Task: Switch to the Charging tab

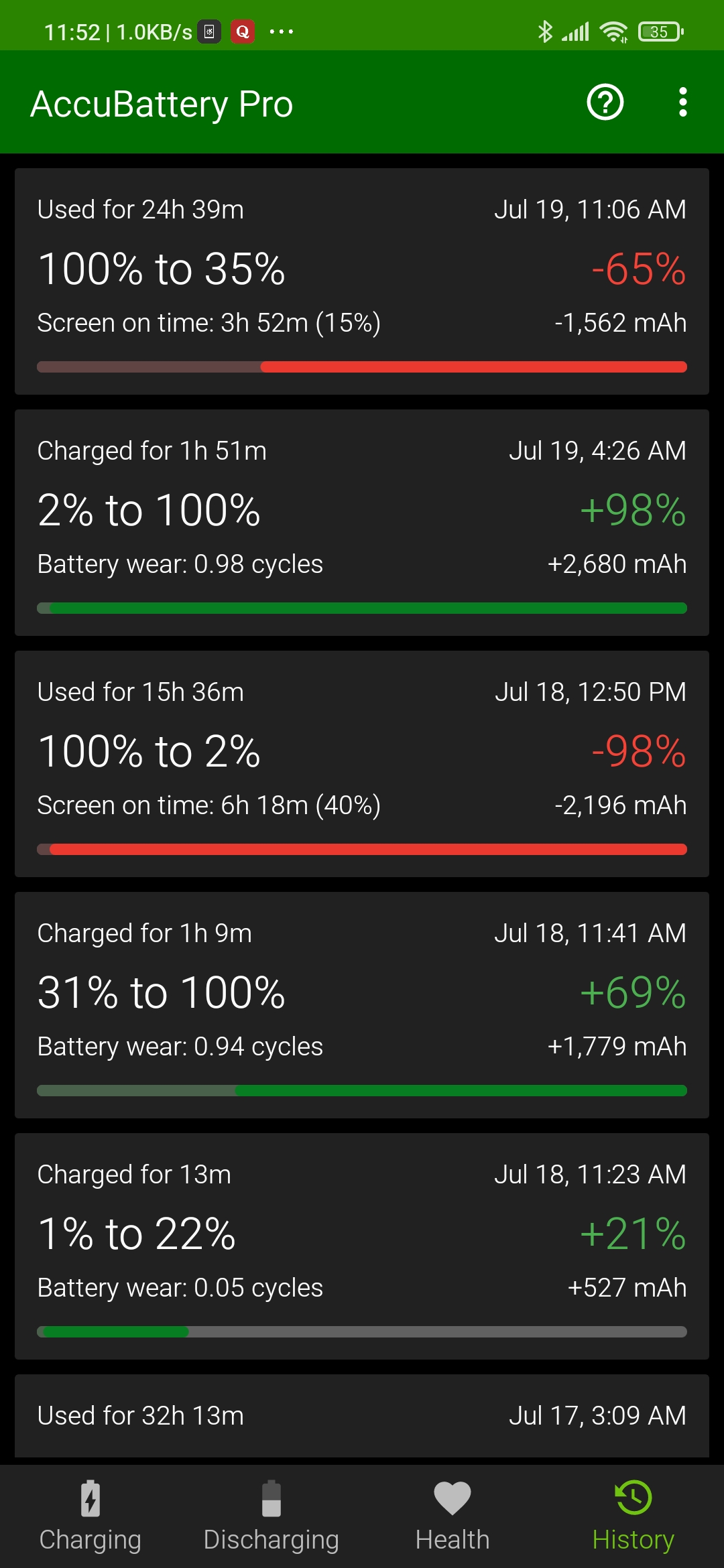Action: pyautogui.click(x=90, y=1517)
